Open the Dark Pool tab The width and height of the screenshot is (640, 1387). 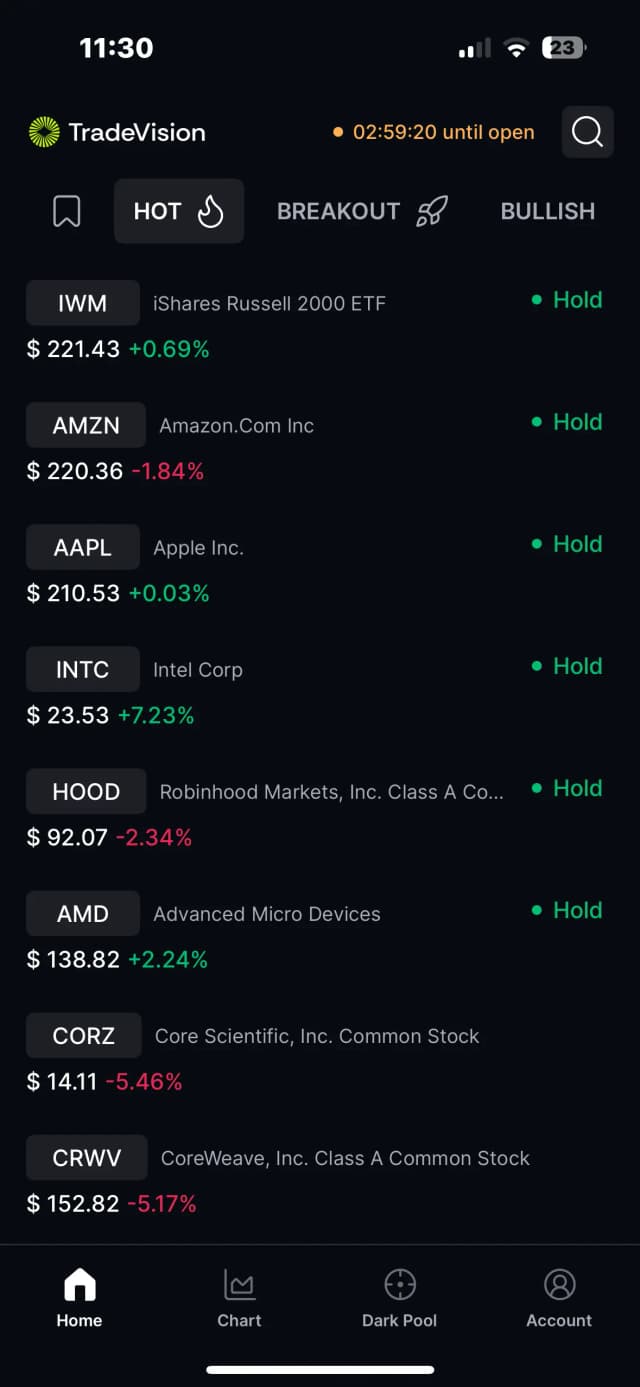point(399,1299)
